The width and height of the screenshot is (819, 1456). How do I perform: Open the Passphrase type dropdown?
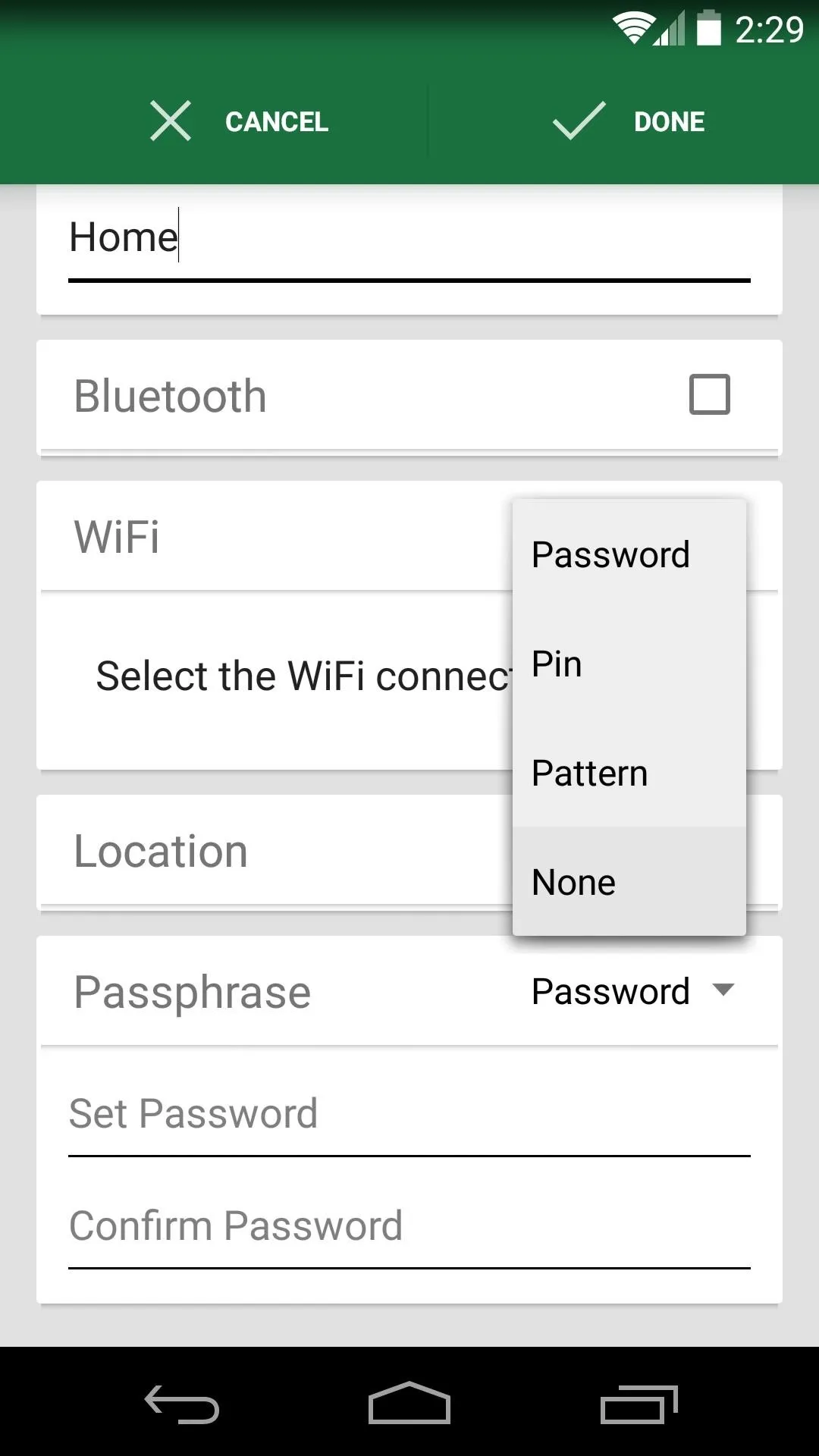(634, 991)
